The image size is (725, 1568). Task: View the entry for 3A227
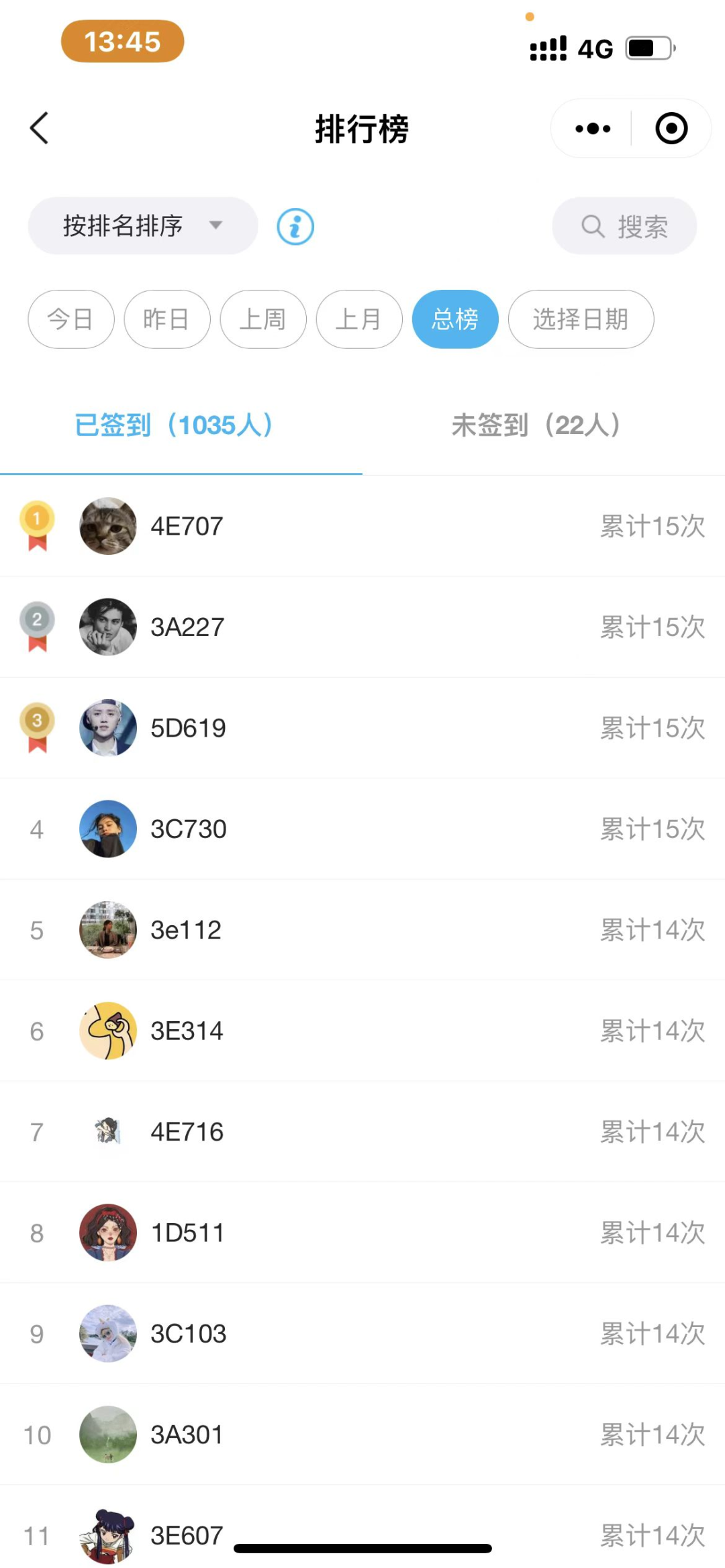pyautogui.click(x=187, y=627)
